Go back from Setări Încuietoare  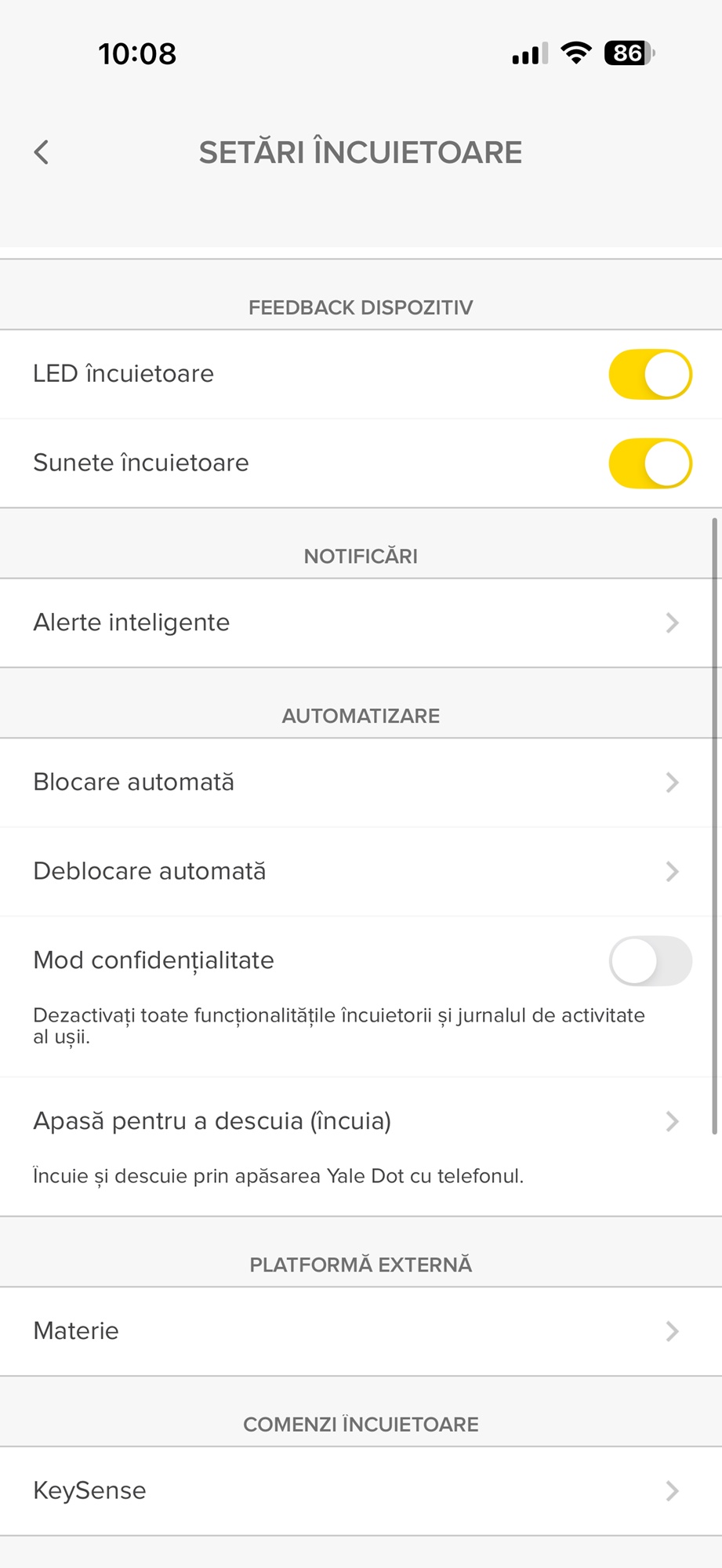point(42,152)
